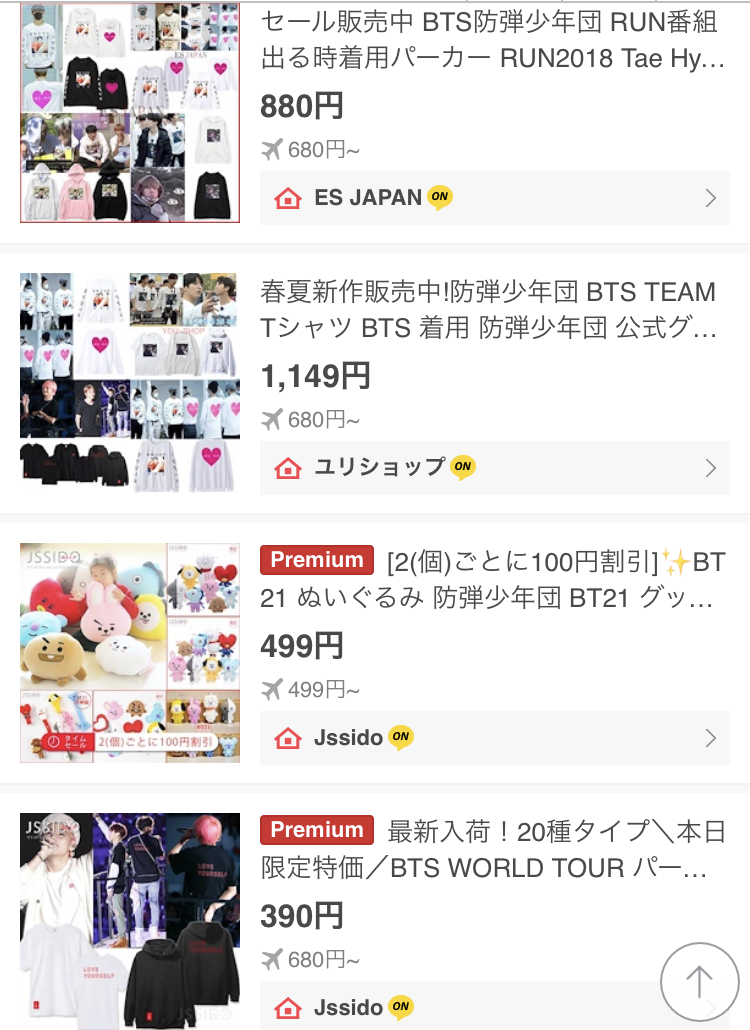
Task: Open the 1,149円 BTS TEAM T-shirt image
Action: (130, 383)
